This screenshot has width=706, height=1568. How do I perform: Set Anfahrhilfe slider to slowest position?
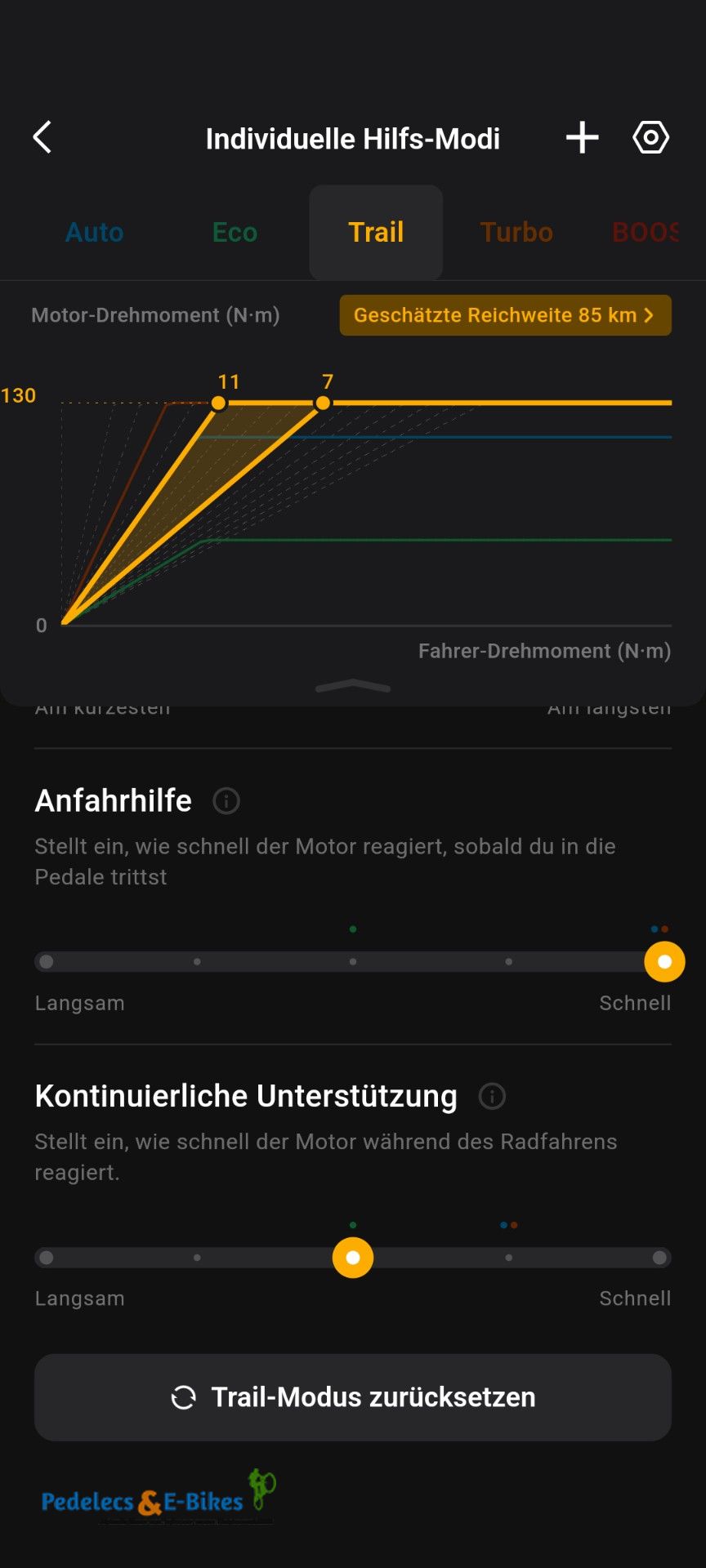point(47,962)
